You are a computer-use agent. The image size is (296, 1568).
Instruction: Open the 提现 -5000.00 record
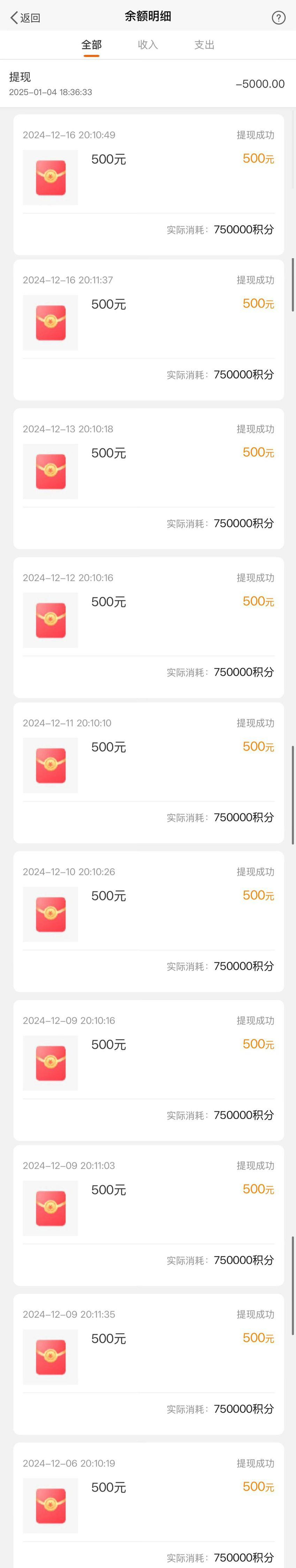click(148, 84)
